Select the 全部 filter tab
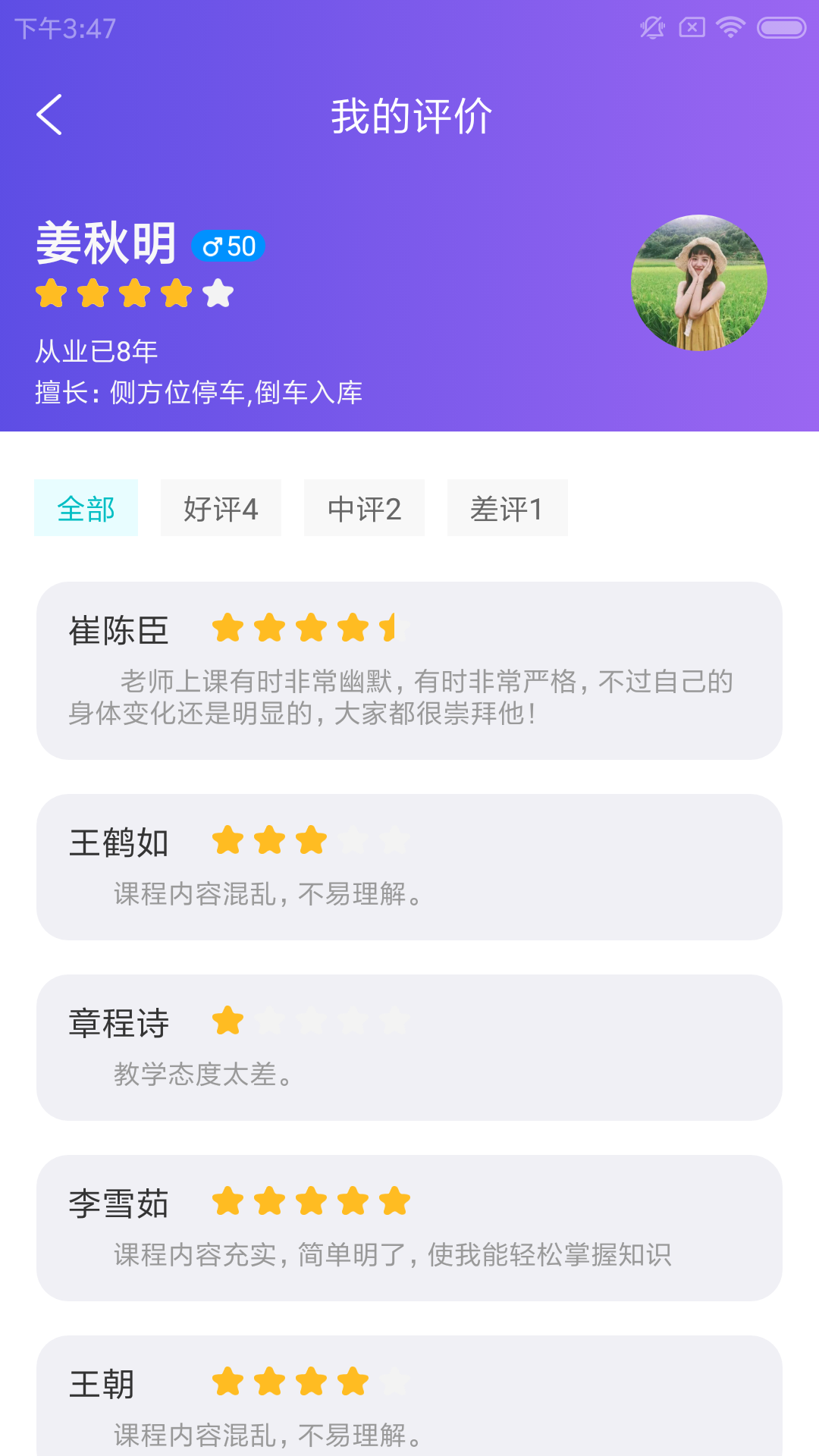Screen dimensions: 819x1456 [86, 508]
